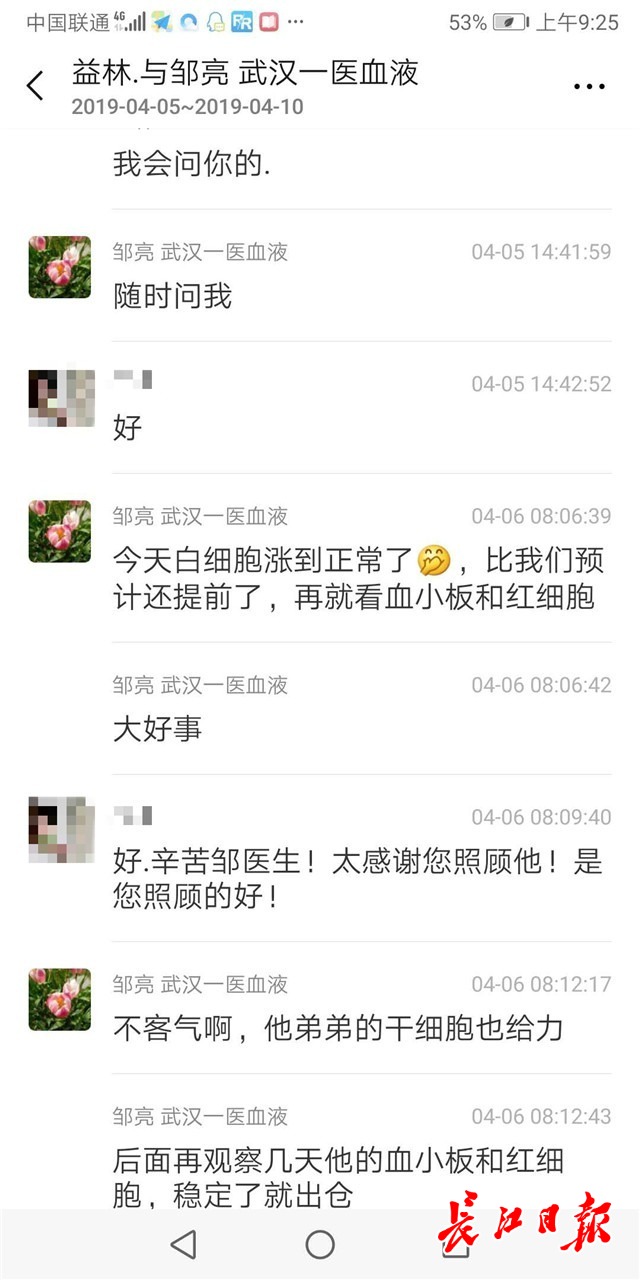Screen dimensions: 640x1280
Task: Open the three-dot overflow menu
Action: click(589, 88)
